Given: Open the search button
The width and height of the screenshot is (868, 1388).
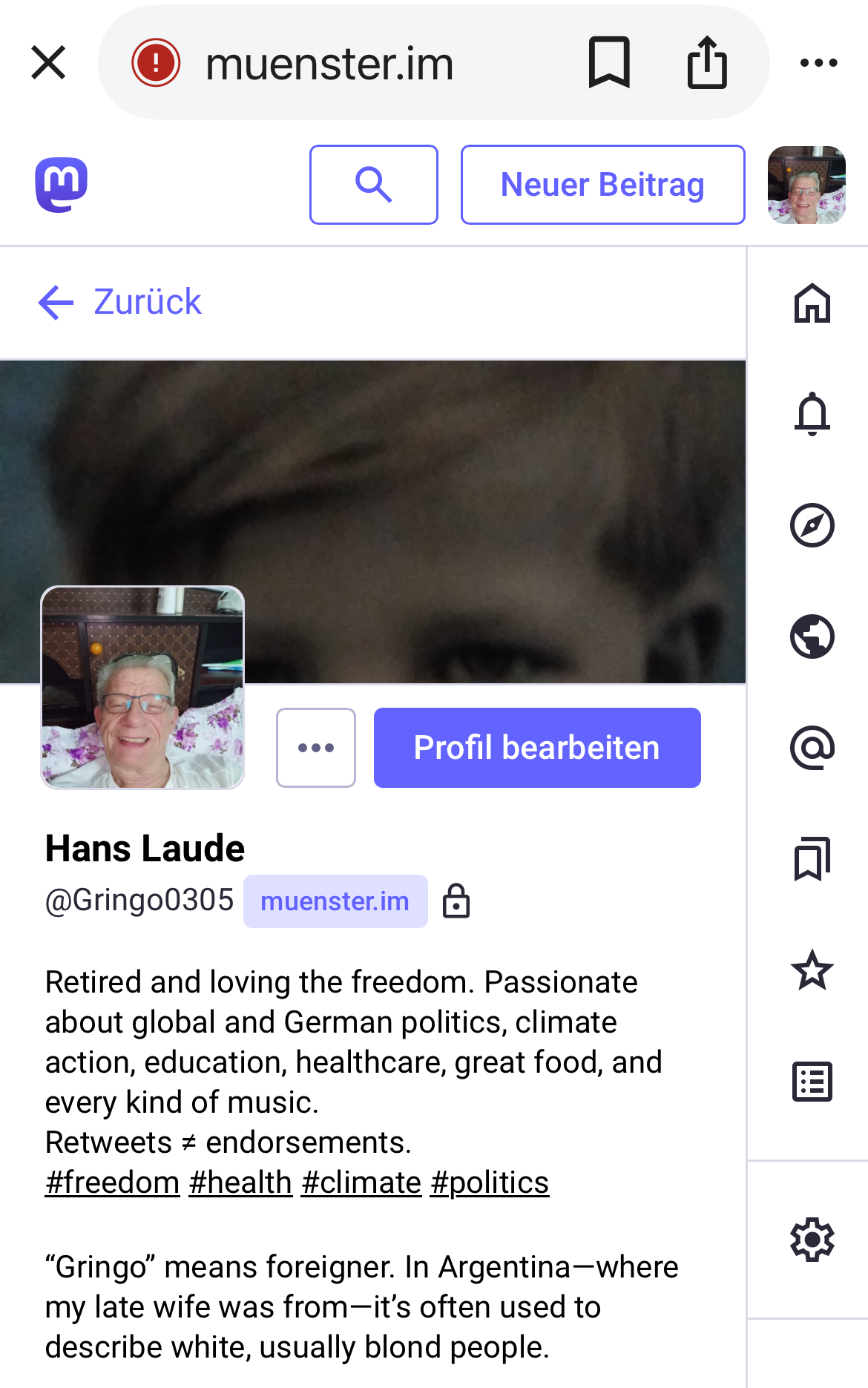Looking at the screenshot, I should click(x=373, y=185).
